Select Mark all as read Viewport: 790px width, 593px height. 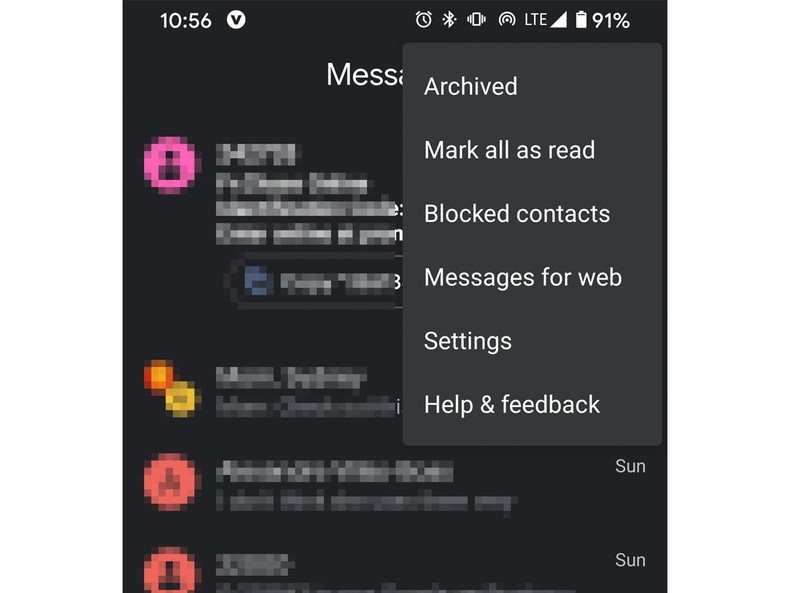point(509,150)
